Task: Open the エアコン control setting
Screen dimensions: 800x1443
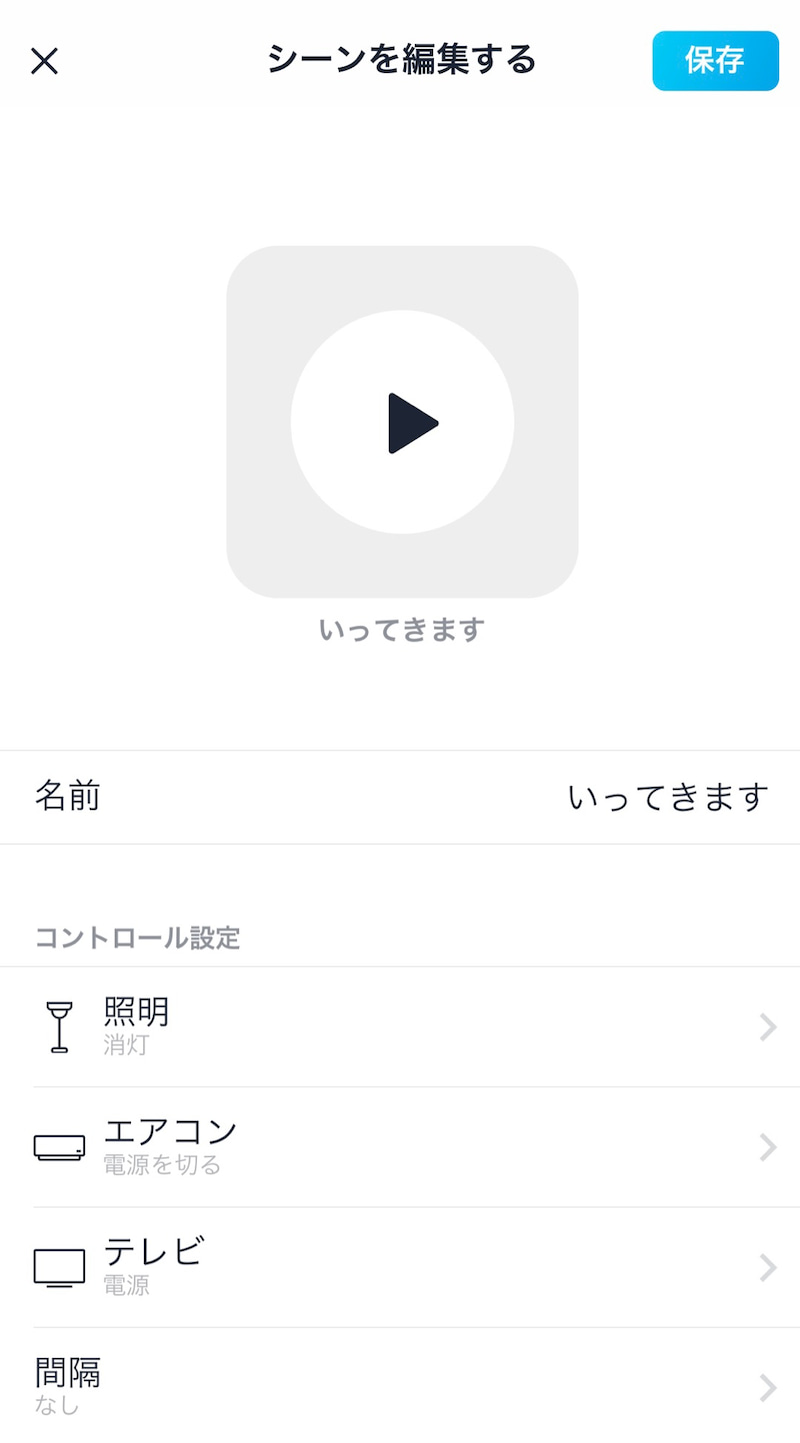Action: (x=400, y=1147)
